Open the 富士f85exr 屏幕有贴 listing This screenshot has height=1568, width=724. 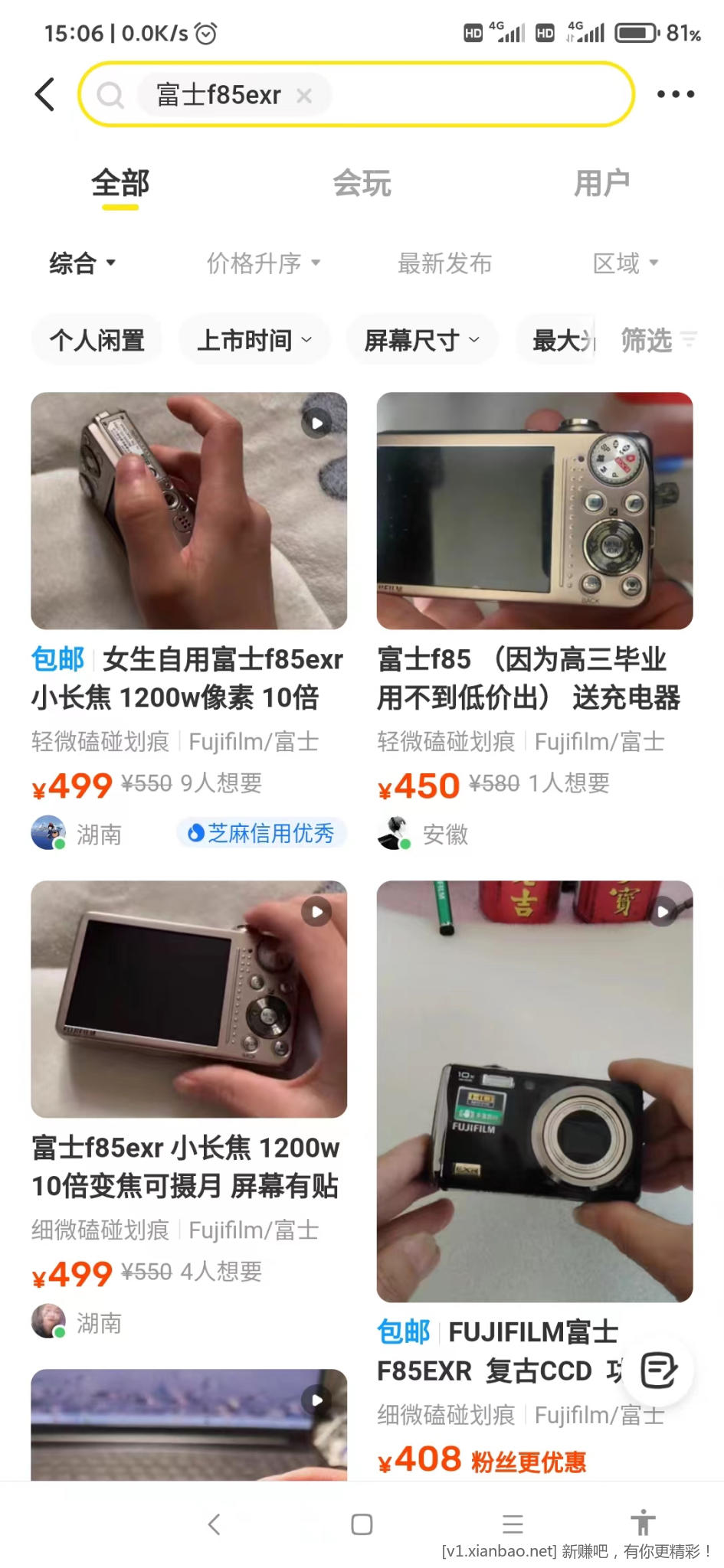coord(188,999)
